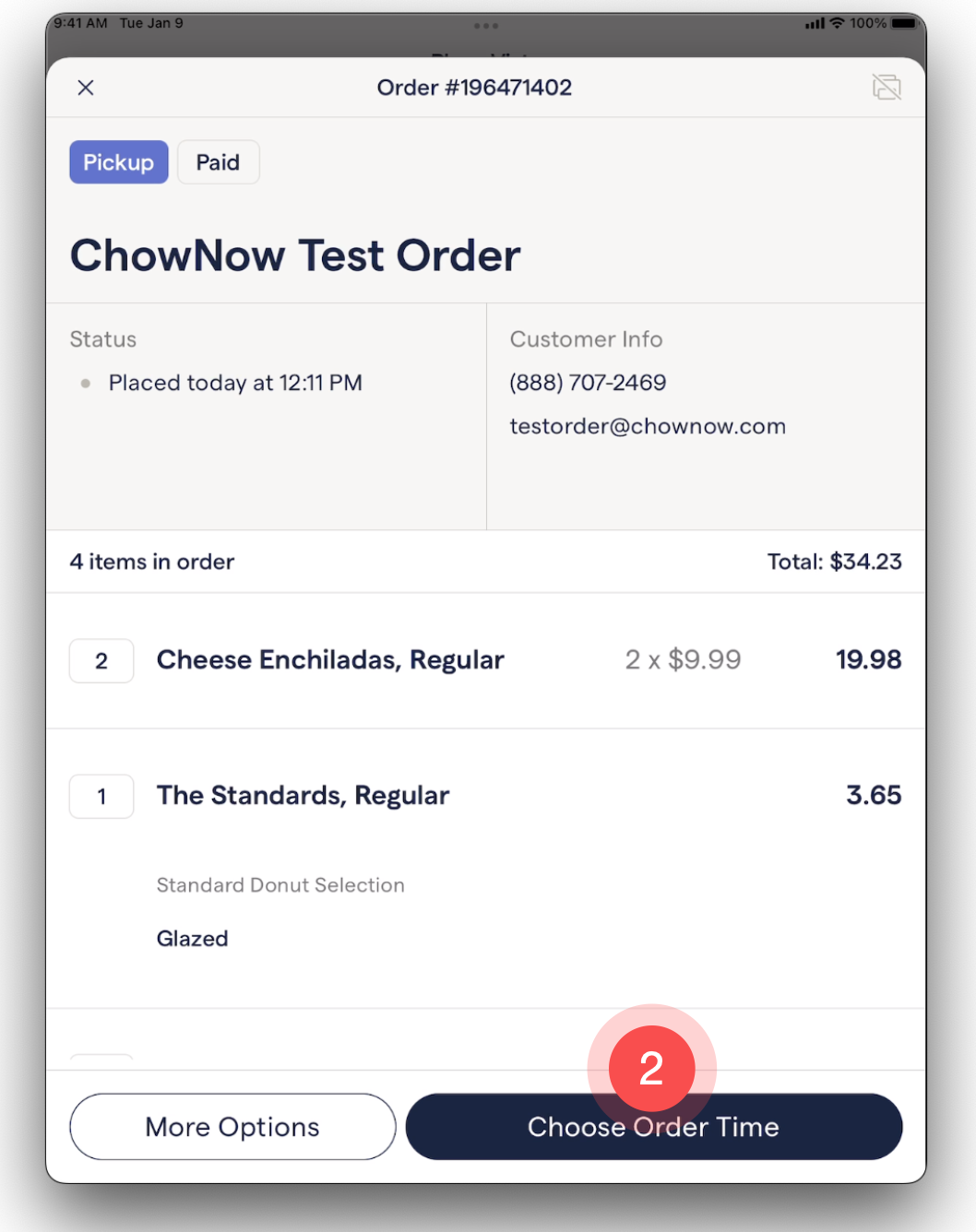Tap Choose Order Time
The width and height of the screenshot is (976, 1232).
point(653,1128)
